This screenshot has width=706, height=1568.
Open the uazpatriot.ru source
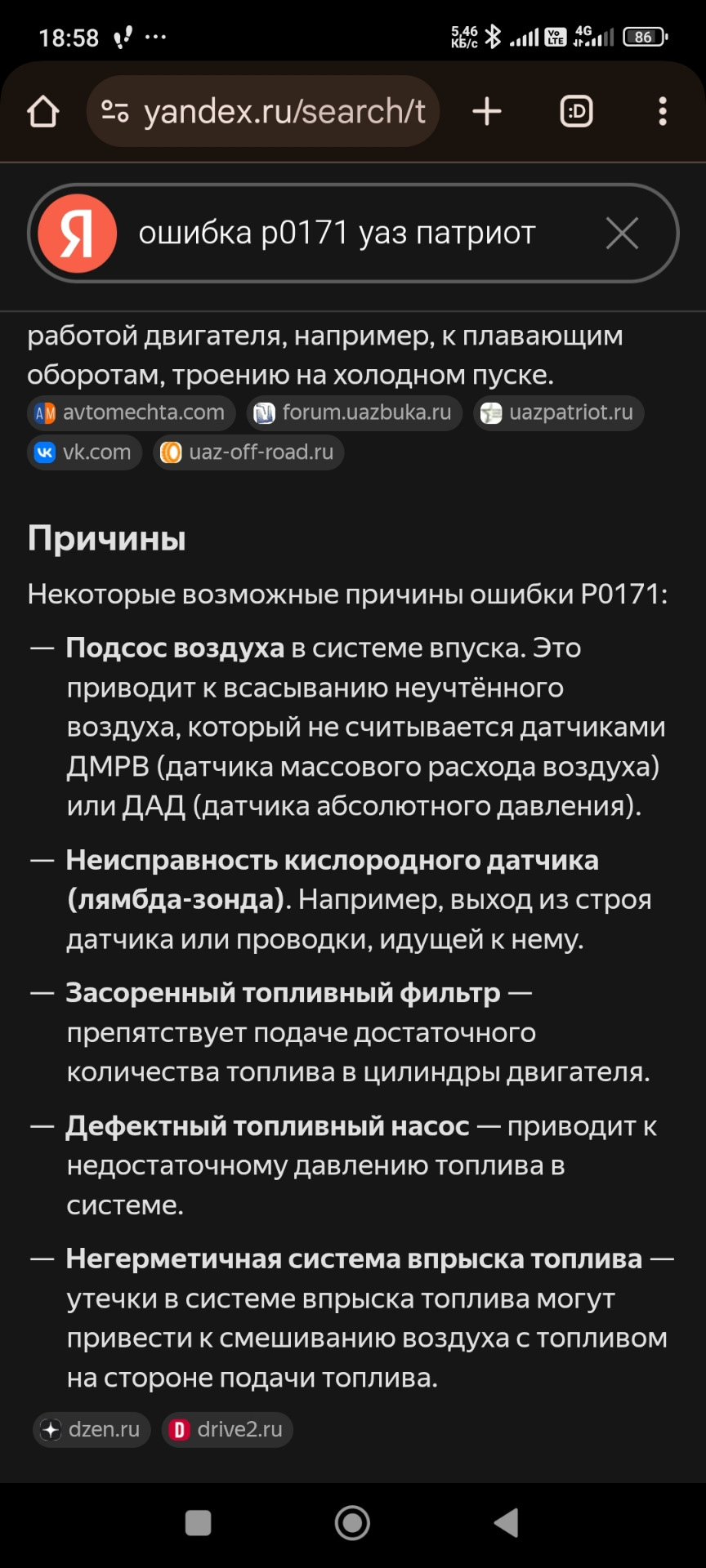[559, 413]
